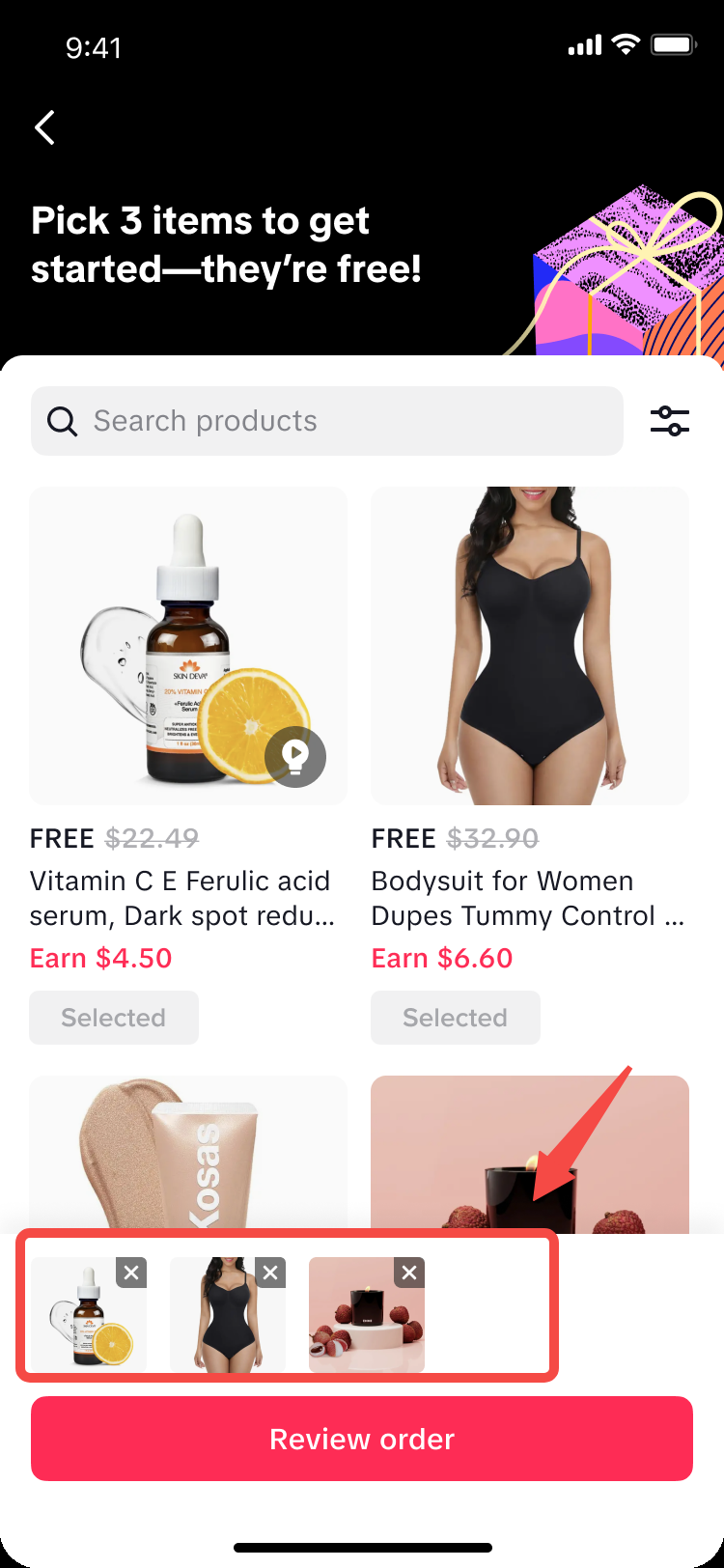Open the Search products field
Image resolution: width=724 pixels, height=1568 pixels.
click(x=326, y=421)
